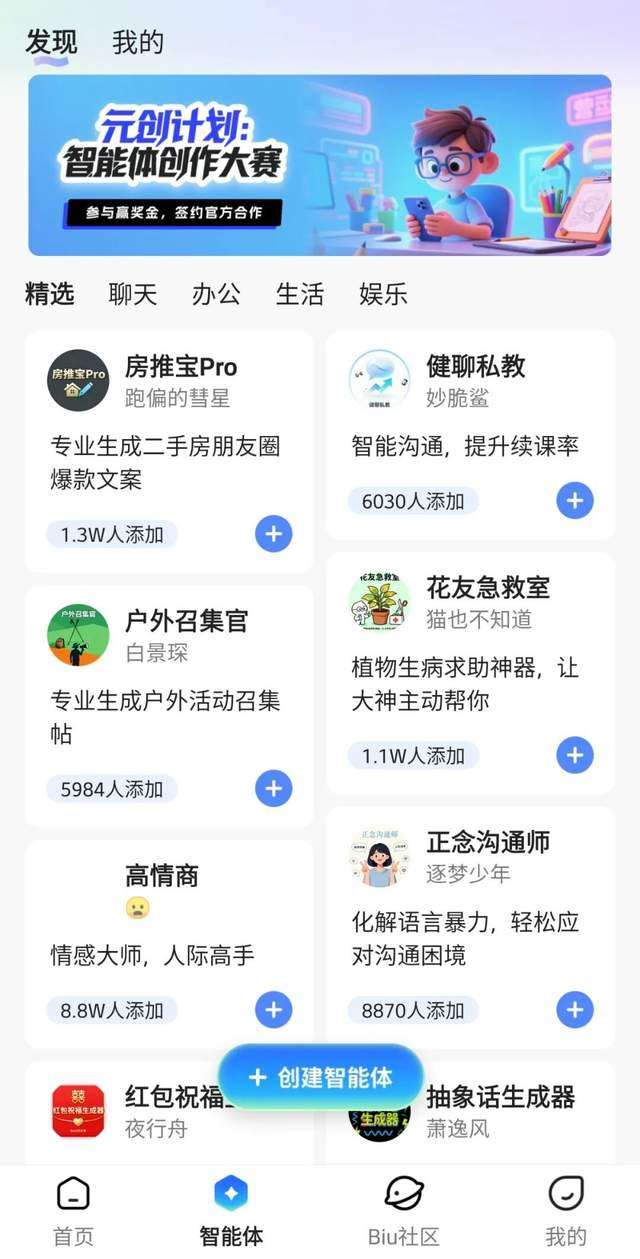Select the 娱乐 category
The image size is (640, 1259).
pos(383,294)
